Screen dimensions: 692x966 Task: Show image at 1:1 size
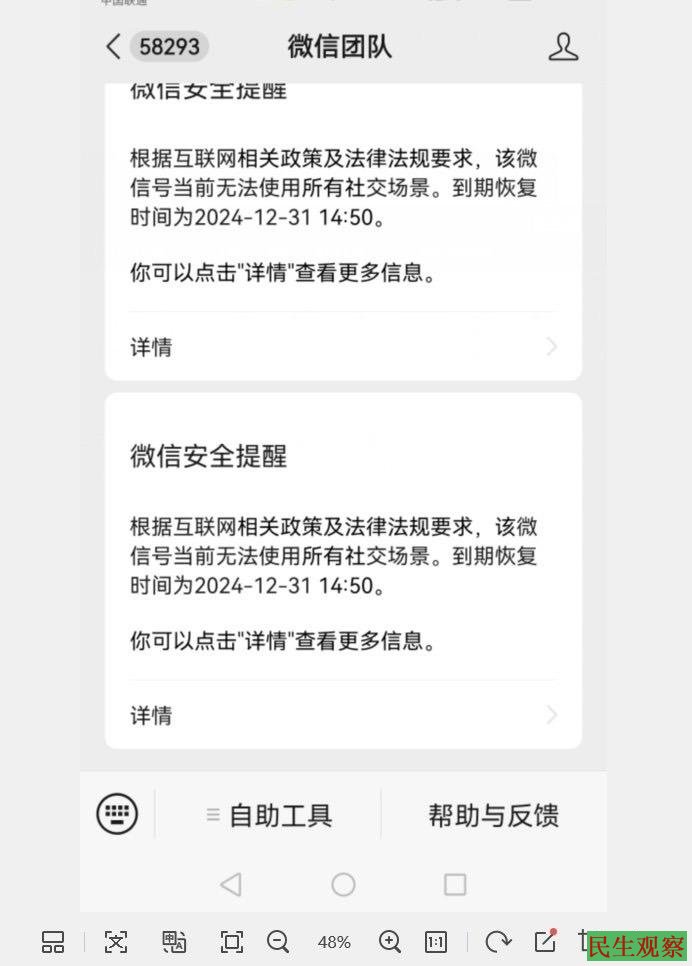436,941
